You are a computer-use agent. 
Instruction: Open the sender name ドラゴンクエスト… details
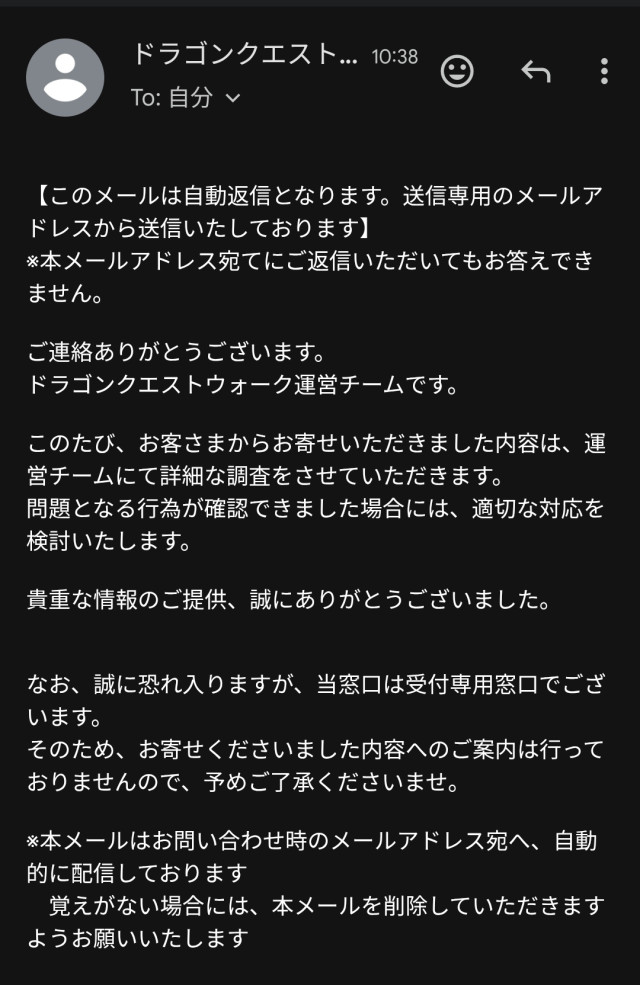(244, 55)
